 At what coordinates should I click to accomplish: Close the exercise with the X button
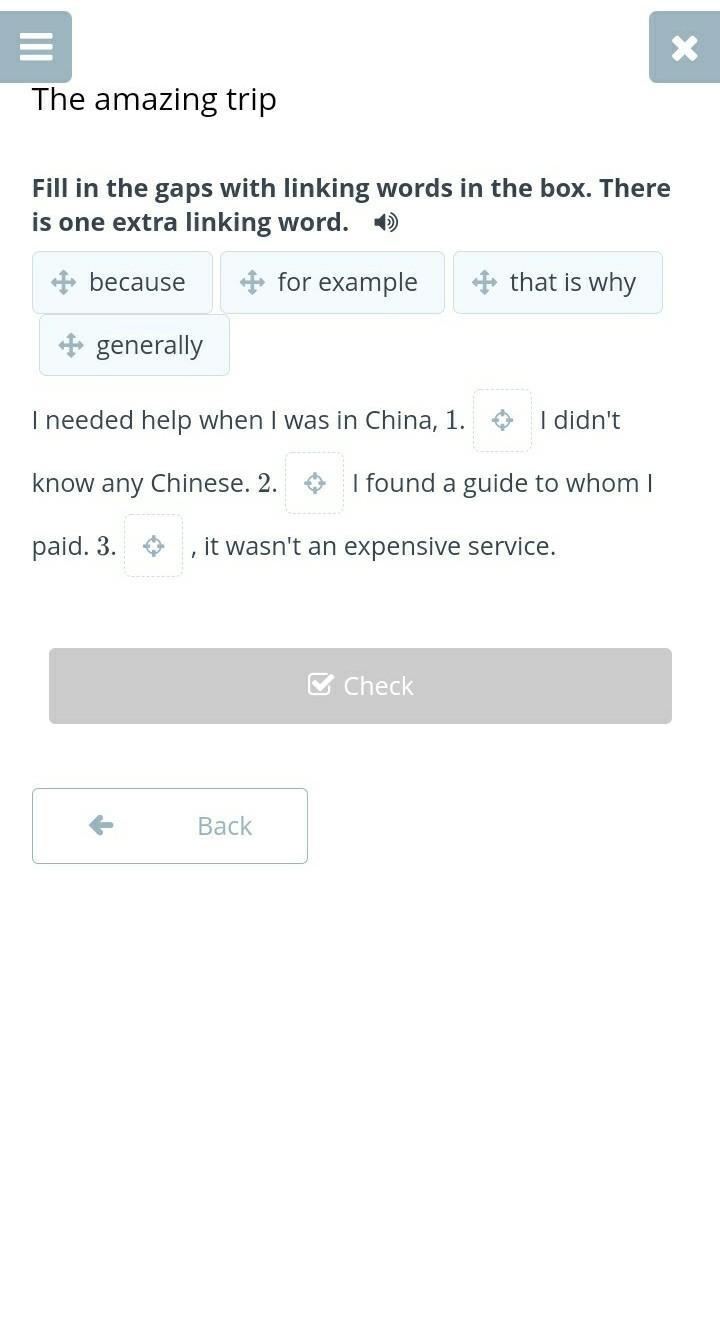tap(684, 47)
